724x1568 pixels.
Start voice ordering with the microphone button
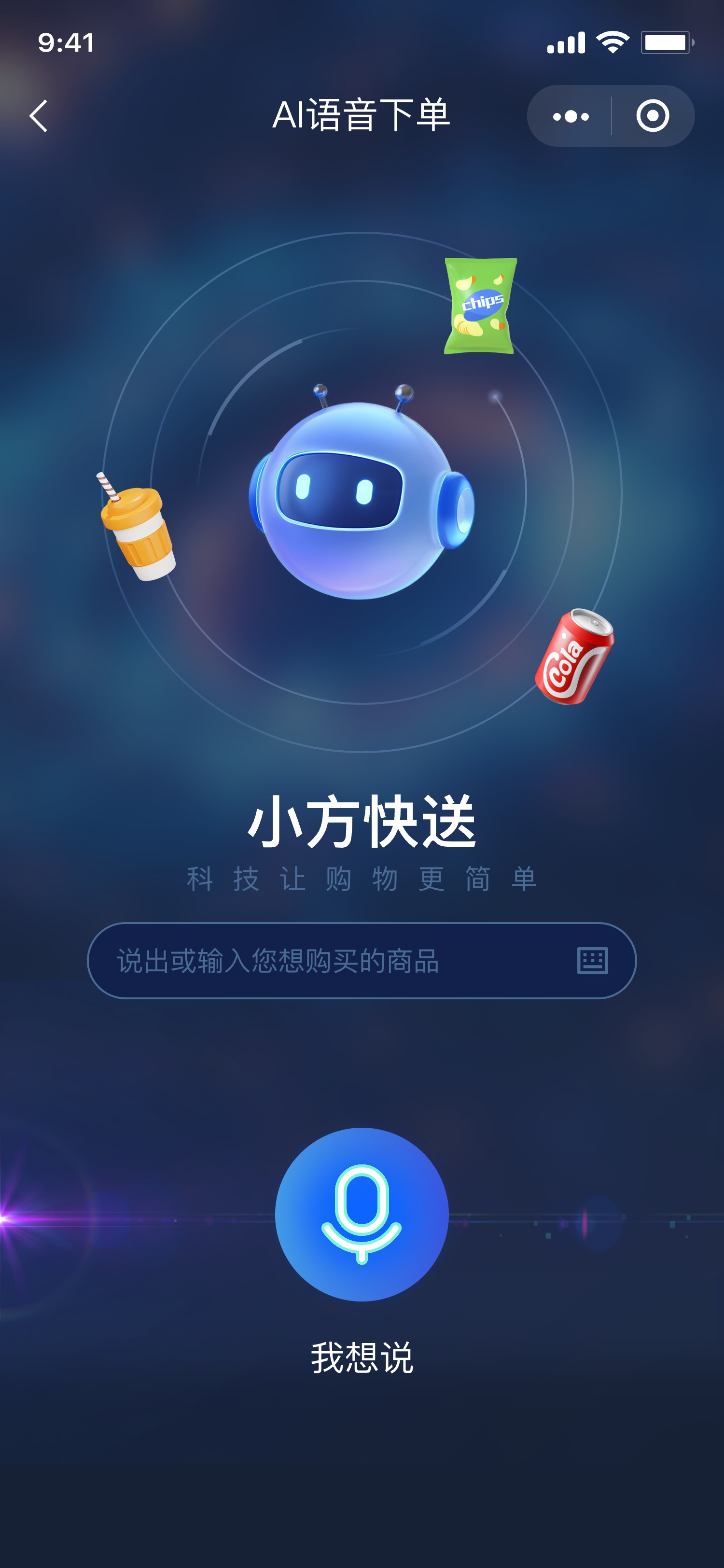pos(362,1214)
